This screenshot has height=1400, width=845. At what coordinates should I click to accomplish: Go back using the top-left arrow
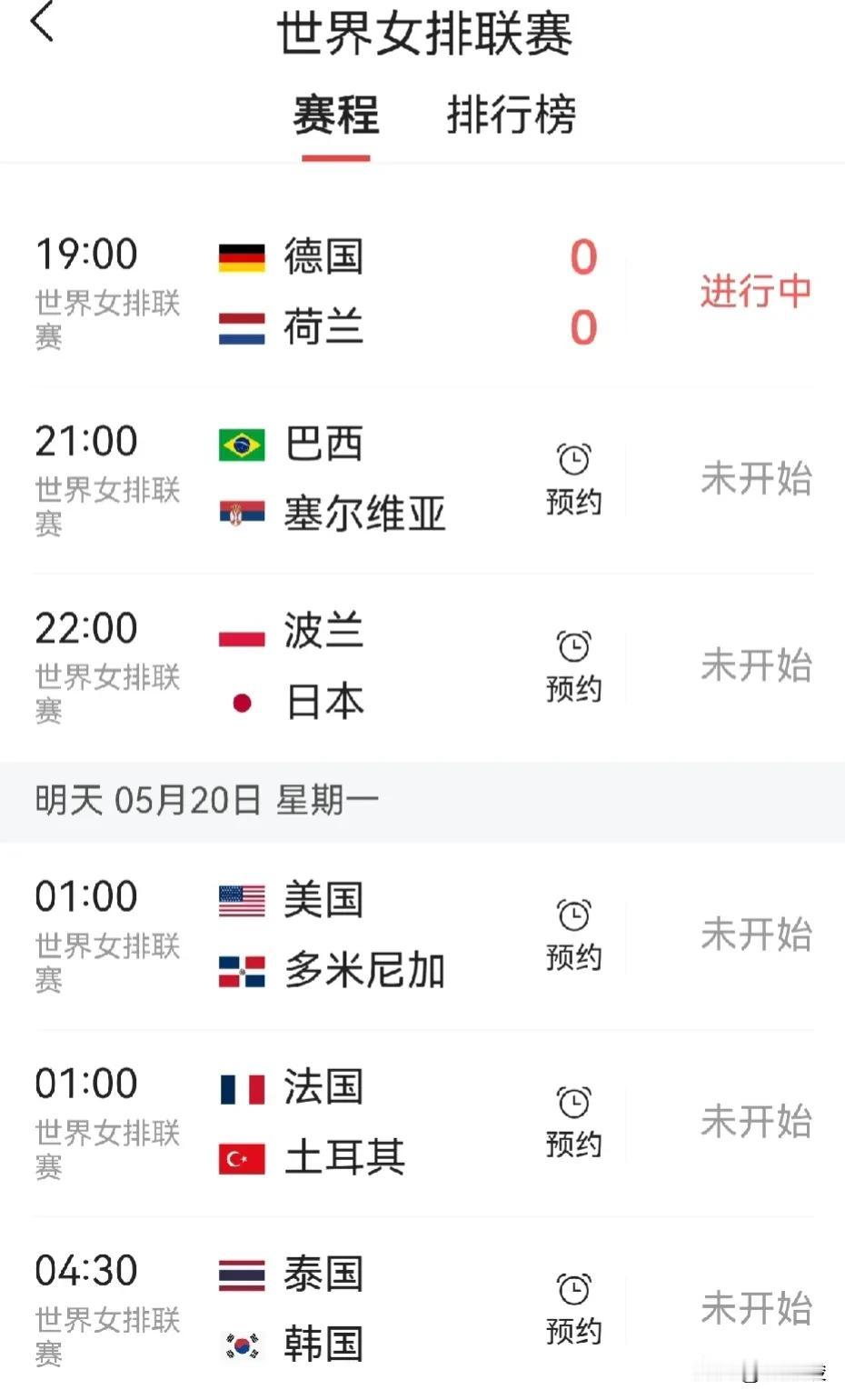(x=42, y=23)
